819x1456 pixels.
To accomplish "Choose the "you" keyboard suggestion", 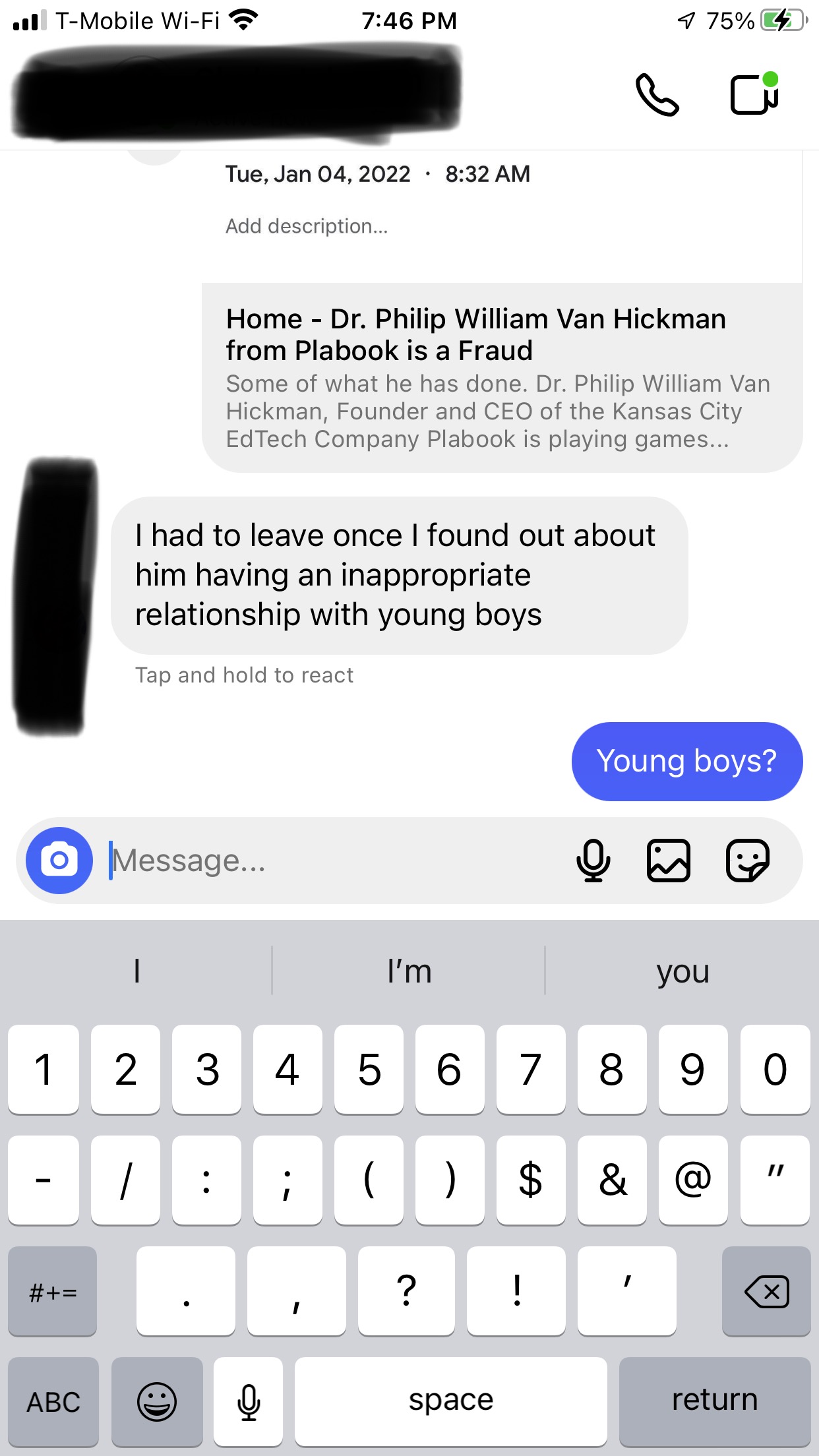I will tap(682, 971).
